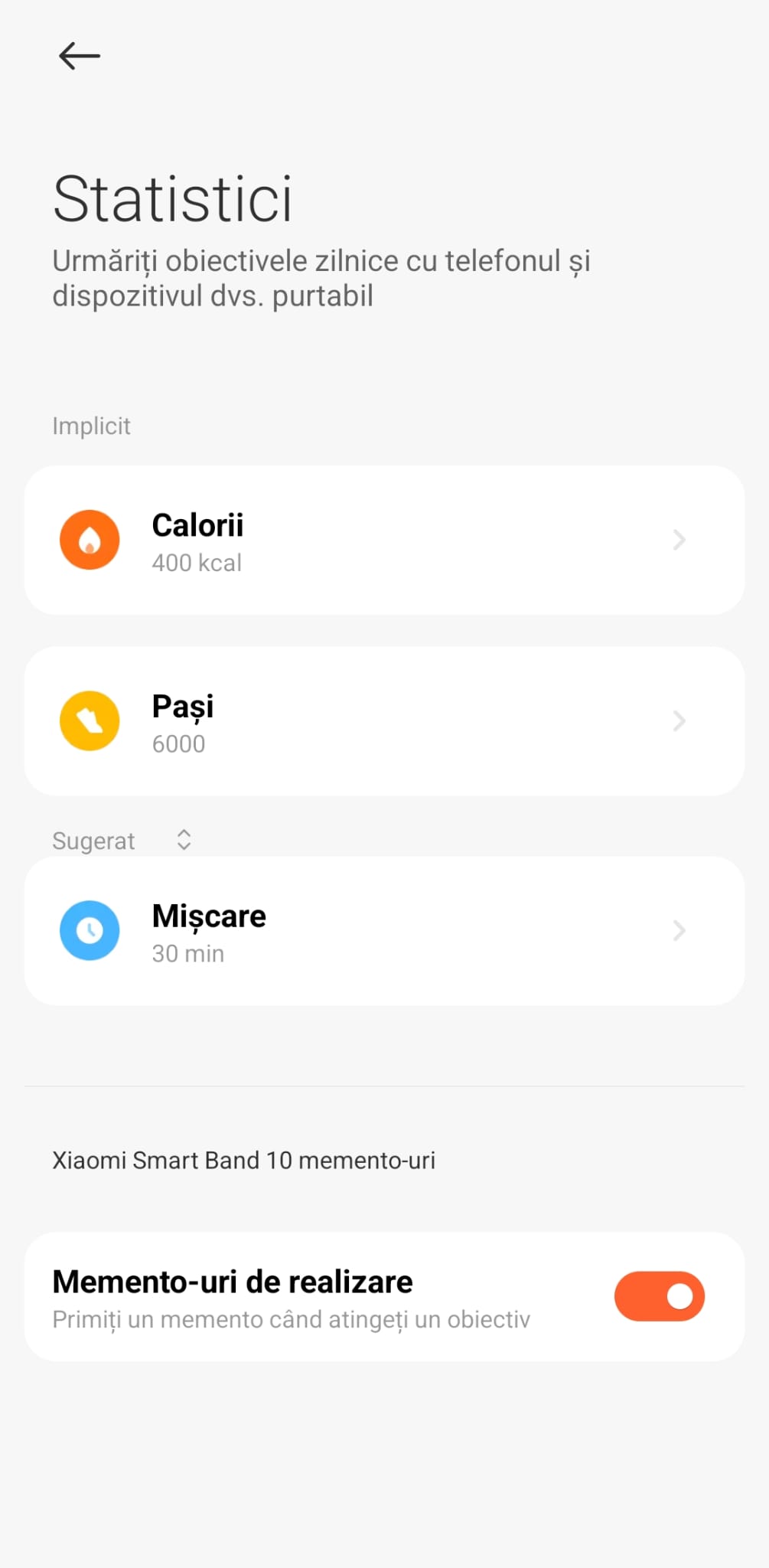Open the Pași 6000 goal
This screenshot has width=769, height=1568.
point(384,721)
